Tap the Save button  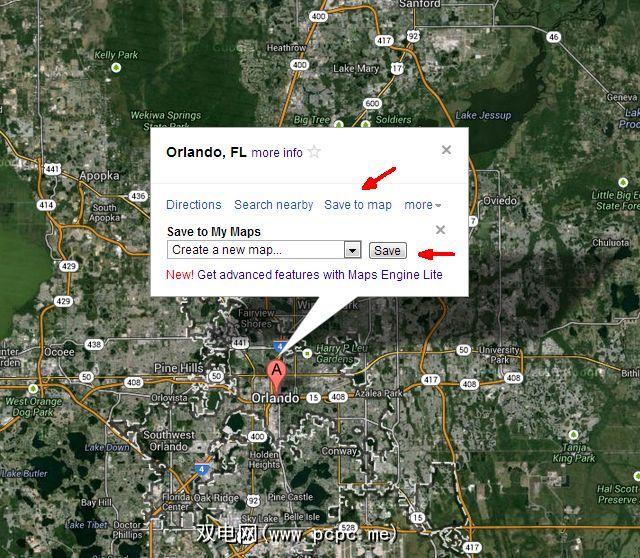387,251
